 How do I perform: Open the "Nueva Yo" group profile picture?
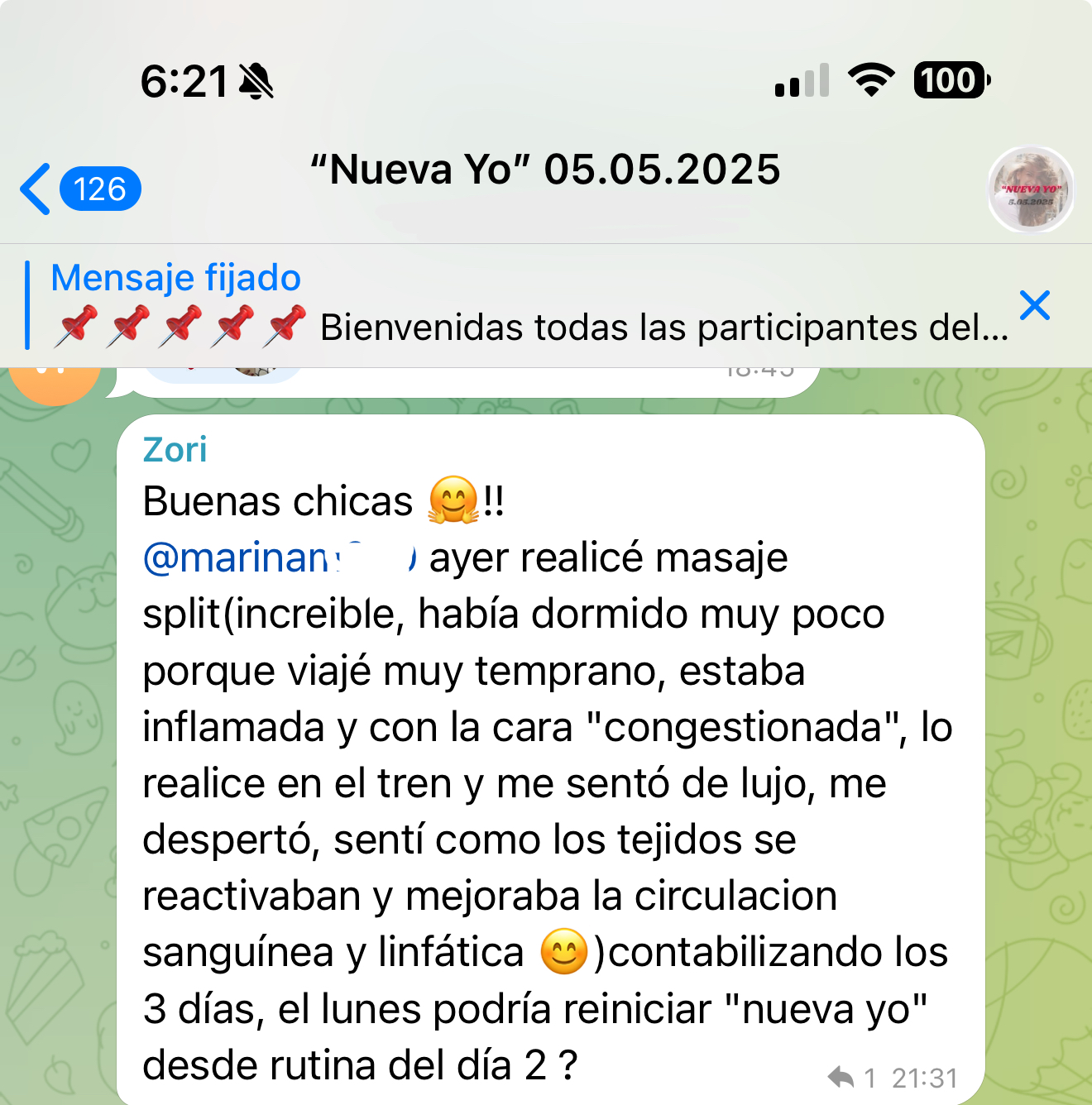[1031, 189]
